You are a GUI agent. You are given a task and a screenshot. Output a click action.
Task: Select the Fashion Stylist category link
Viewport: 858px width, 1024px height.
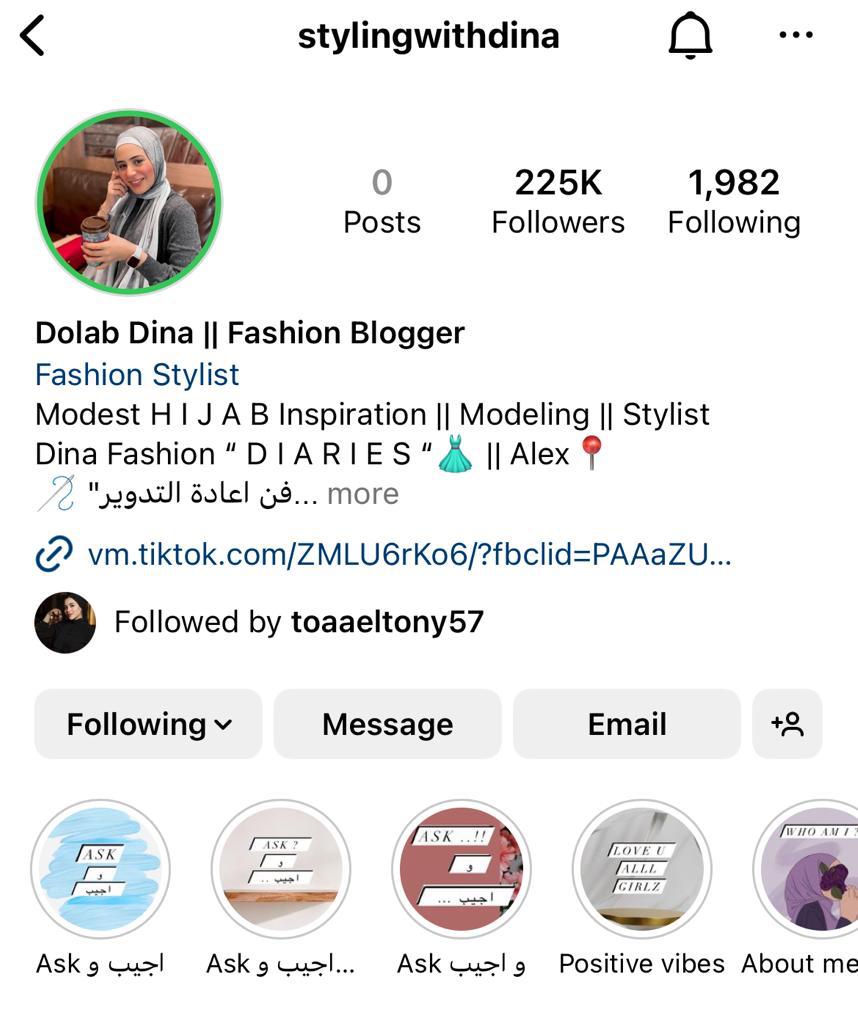tap(137, 375)
